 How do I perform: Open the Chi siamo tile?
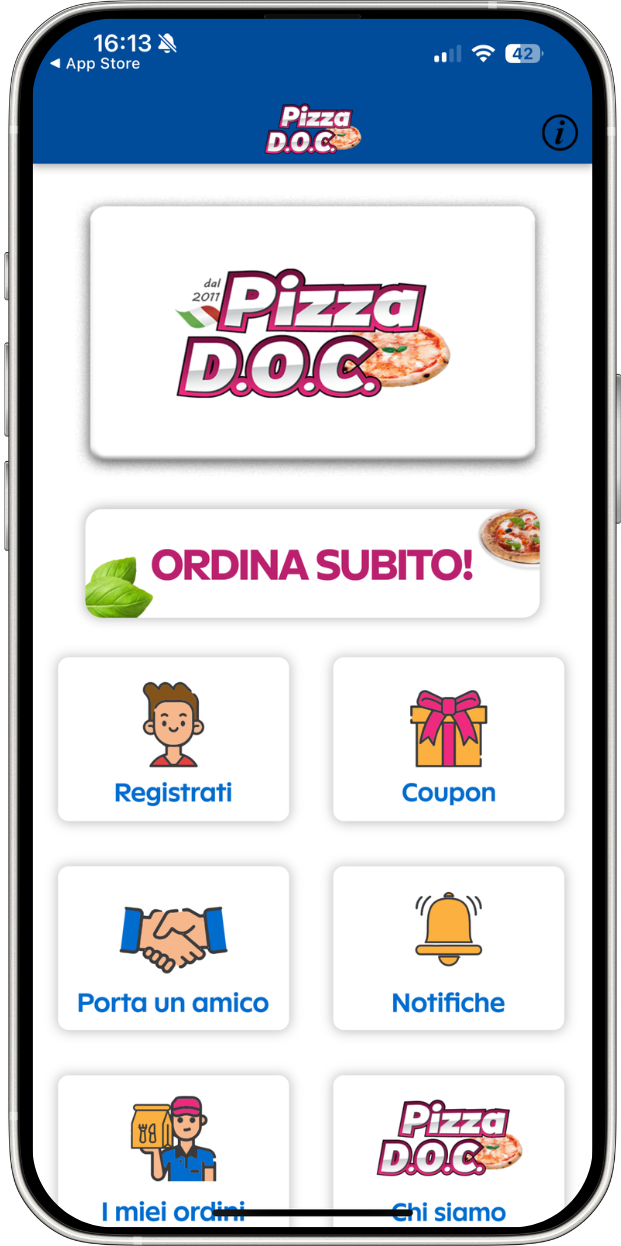[x=448, y=1150]
